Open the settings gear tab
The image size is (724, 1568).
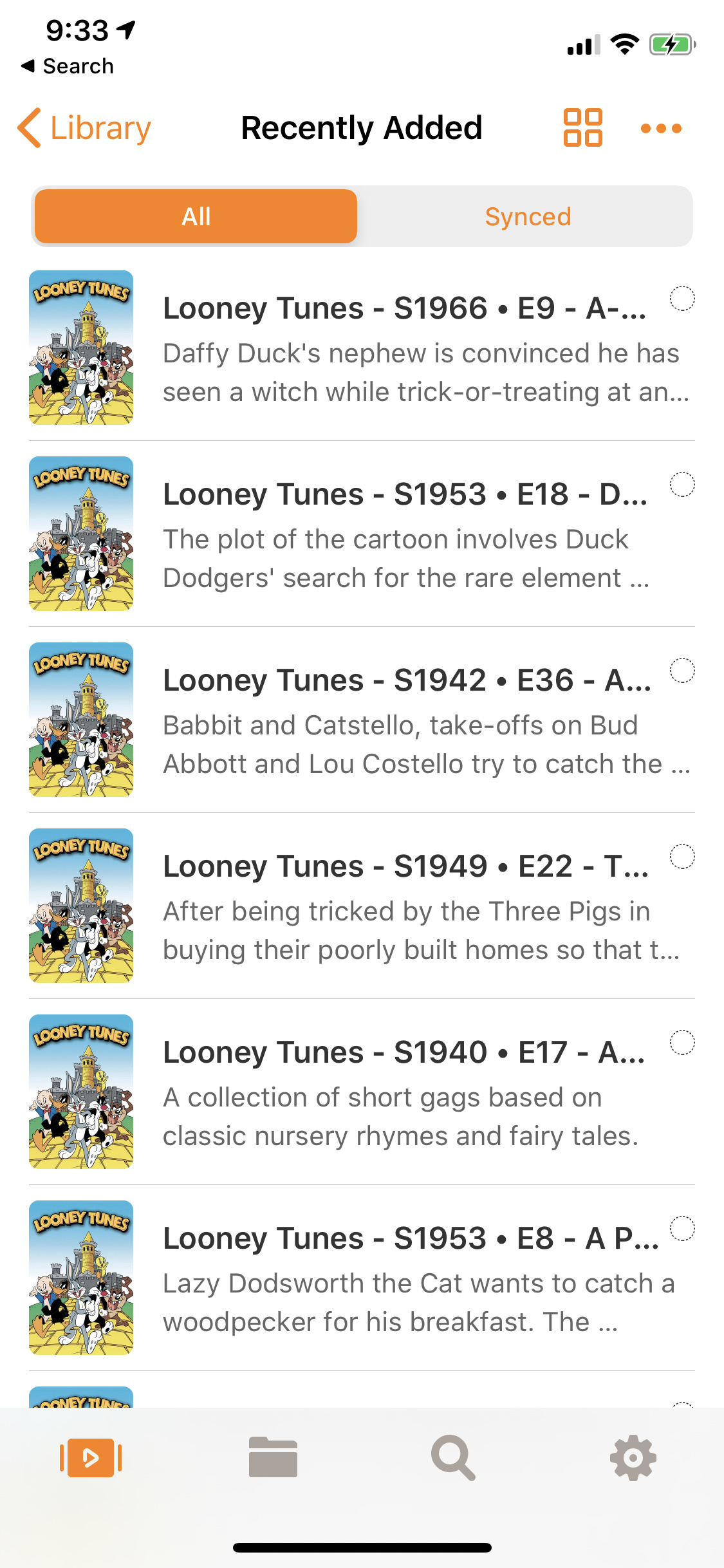(633, 1458)
